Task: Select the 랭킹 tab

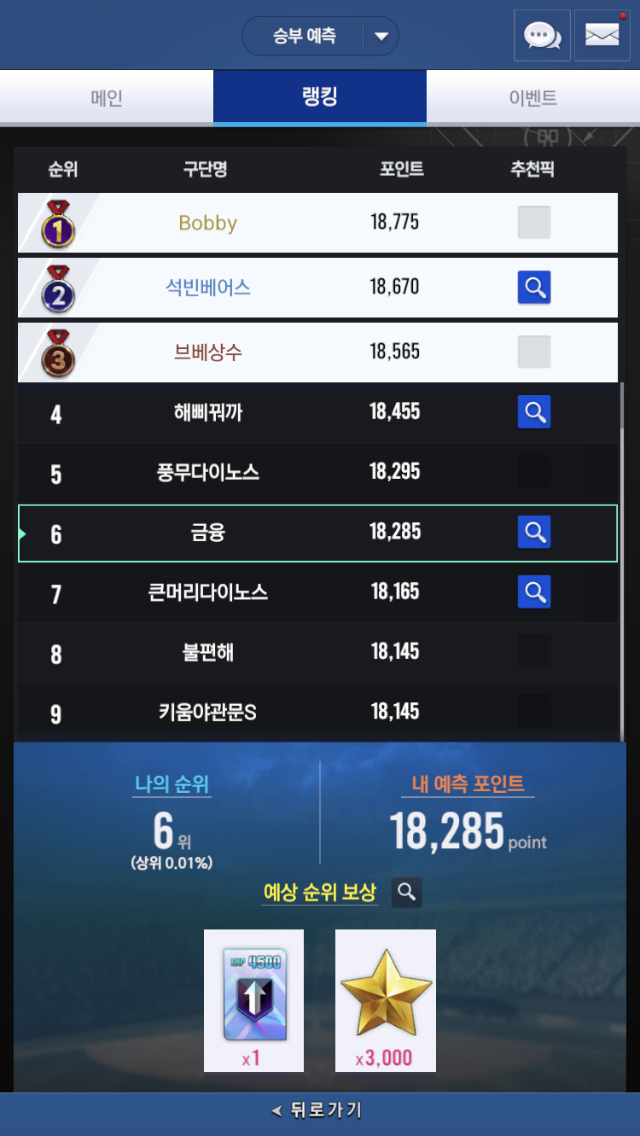Action: (x=319, y=98)
